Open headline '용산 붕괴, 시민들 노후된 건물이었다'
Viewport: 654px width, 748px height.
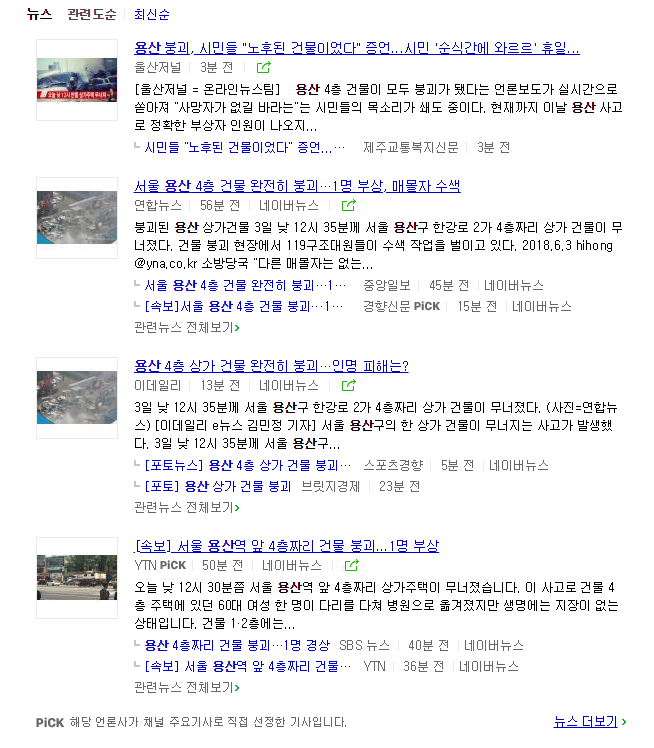click(356, 48)
